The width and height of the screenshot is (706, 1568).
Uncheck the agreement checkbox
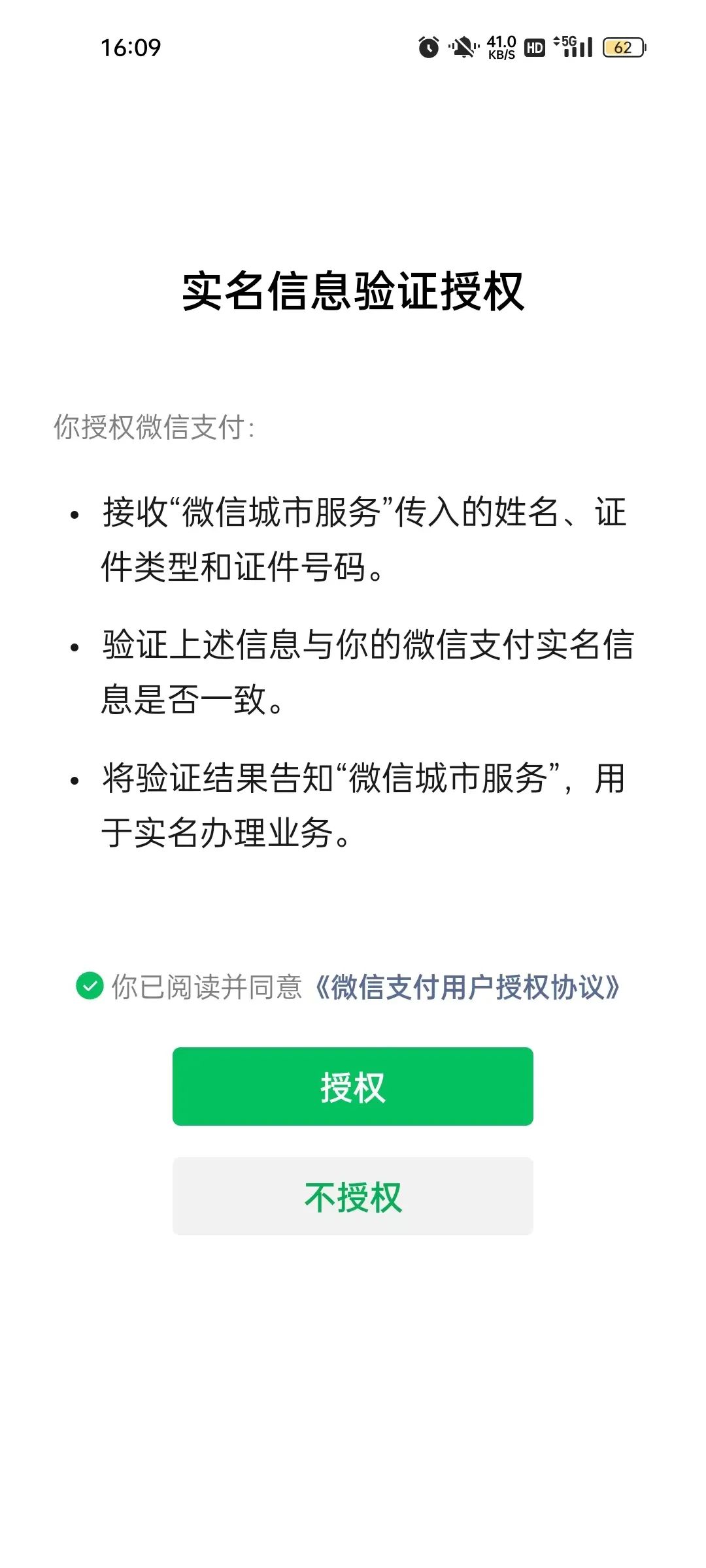tap(90, 986)
